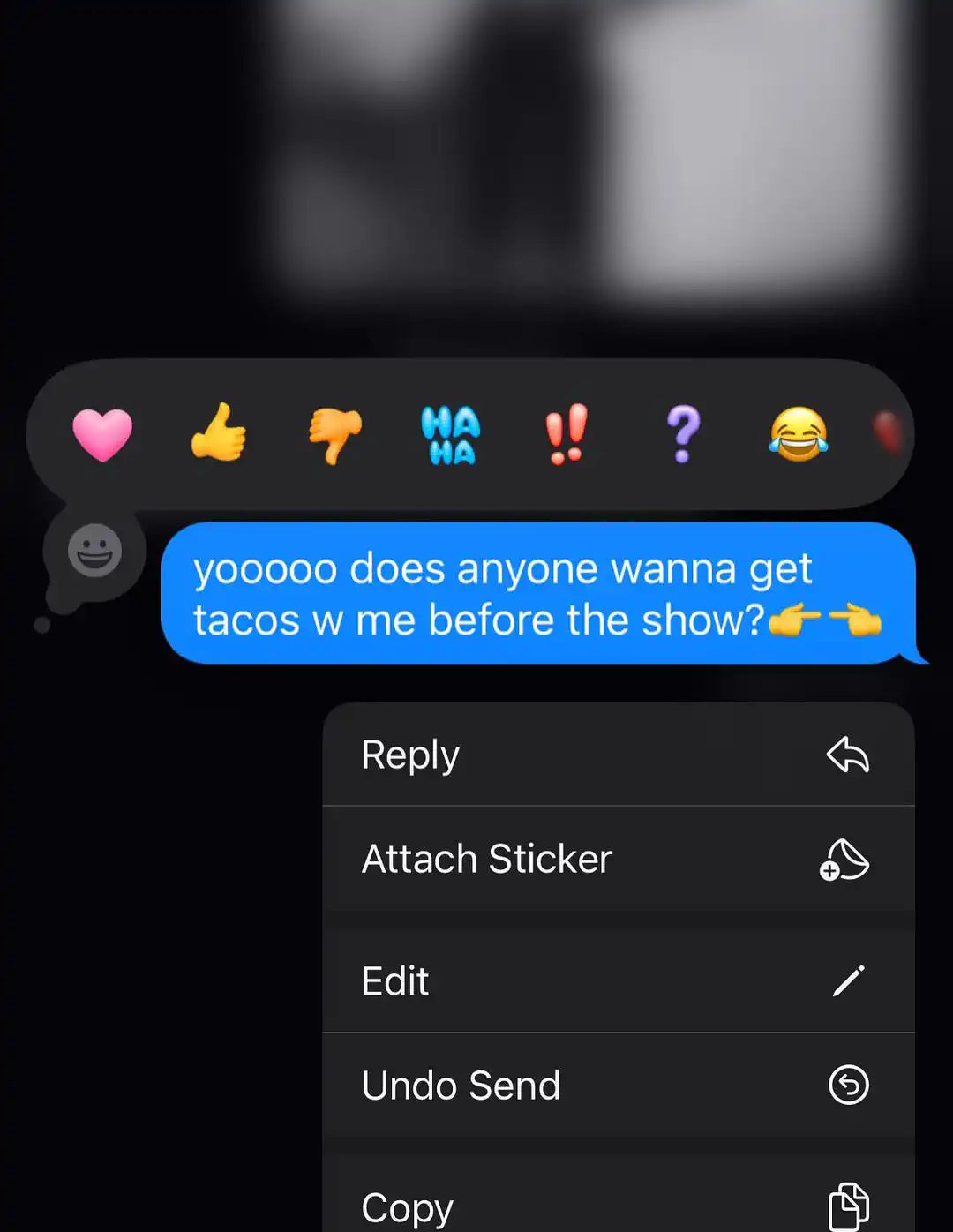The height and width of the screenshot is (1232, 953).
Task: React with the double exclamation marks
Action: click(567, 433)
